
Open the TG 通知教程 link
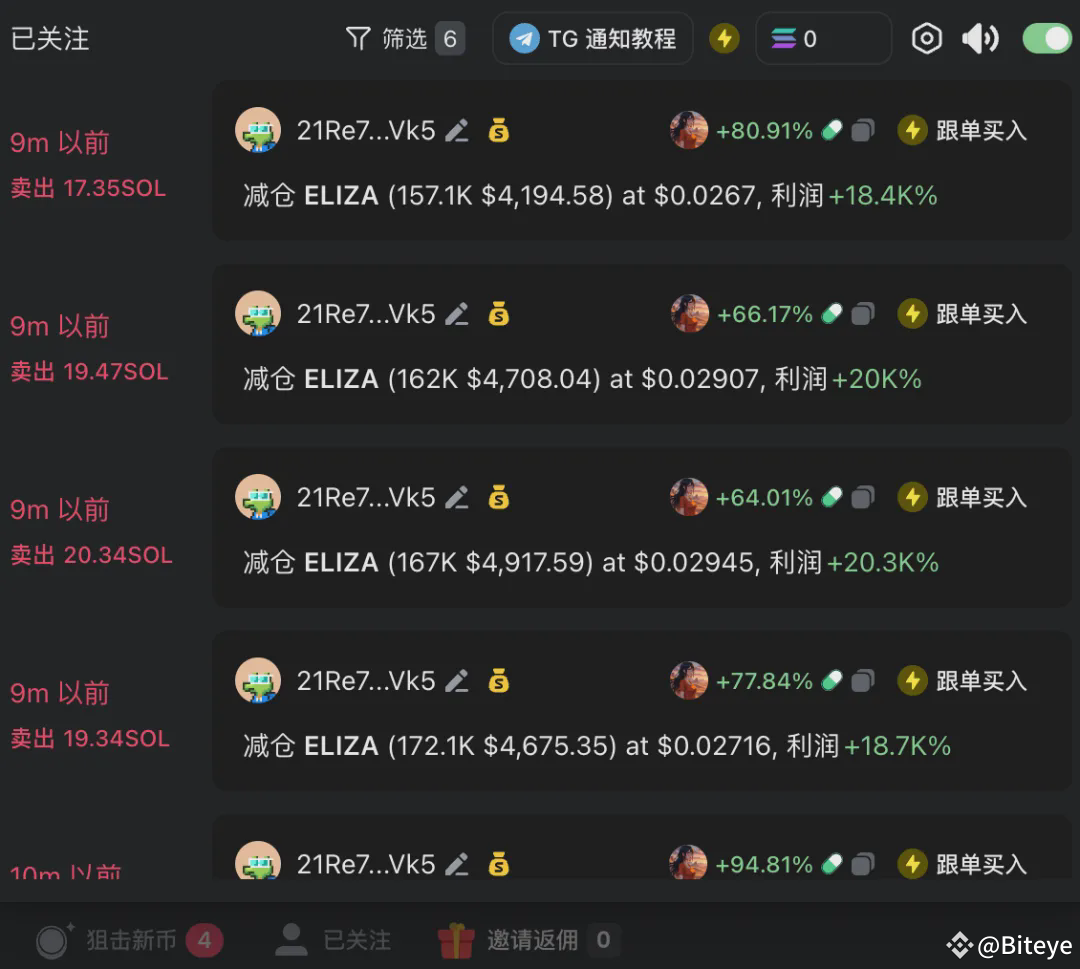pyautogui.click(x=593, y=39)
